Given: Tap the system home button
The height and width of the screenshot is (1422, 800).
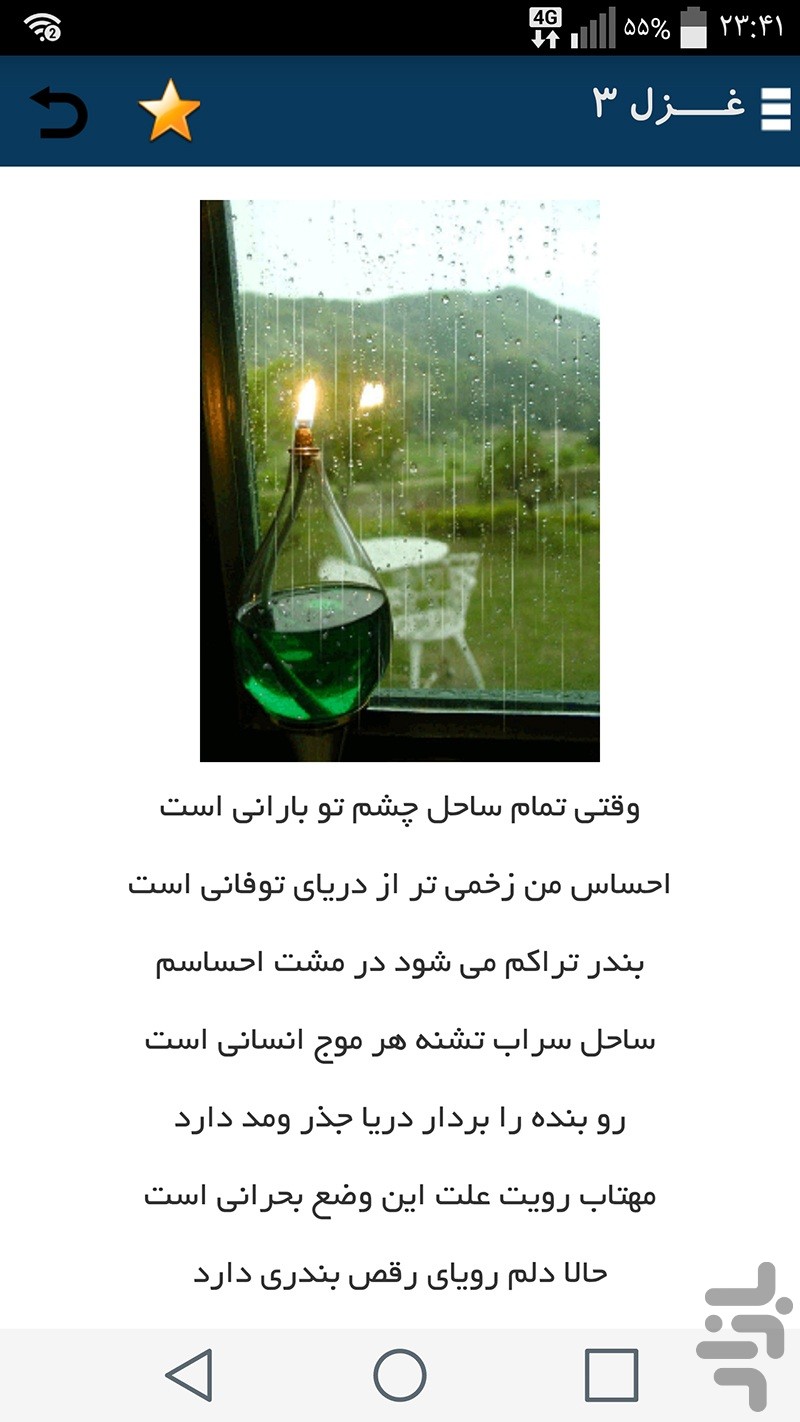Looking at the screenshot, I should 400,1374.
